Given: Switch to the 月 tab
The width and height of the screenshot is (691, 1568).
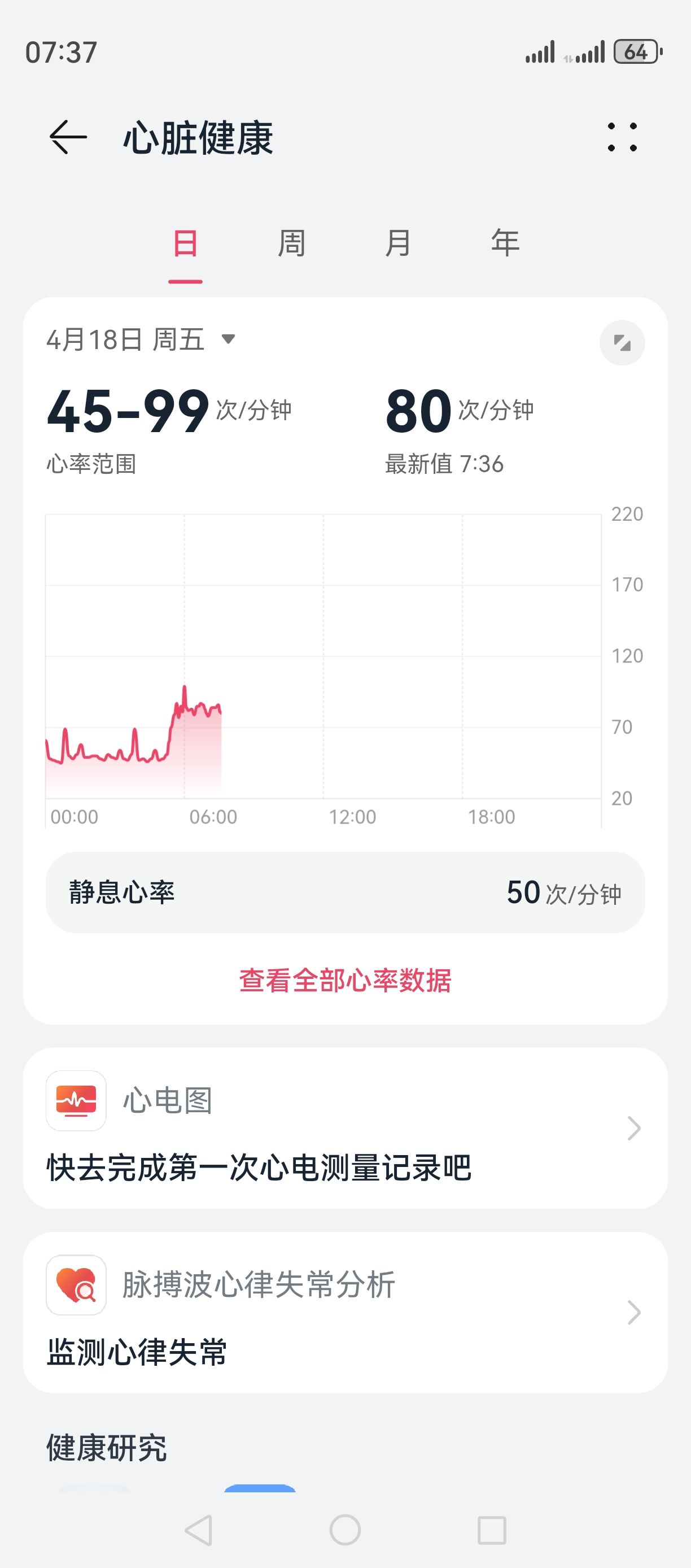Looking at the screenshot, I should click(399, 243).
